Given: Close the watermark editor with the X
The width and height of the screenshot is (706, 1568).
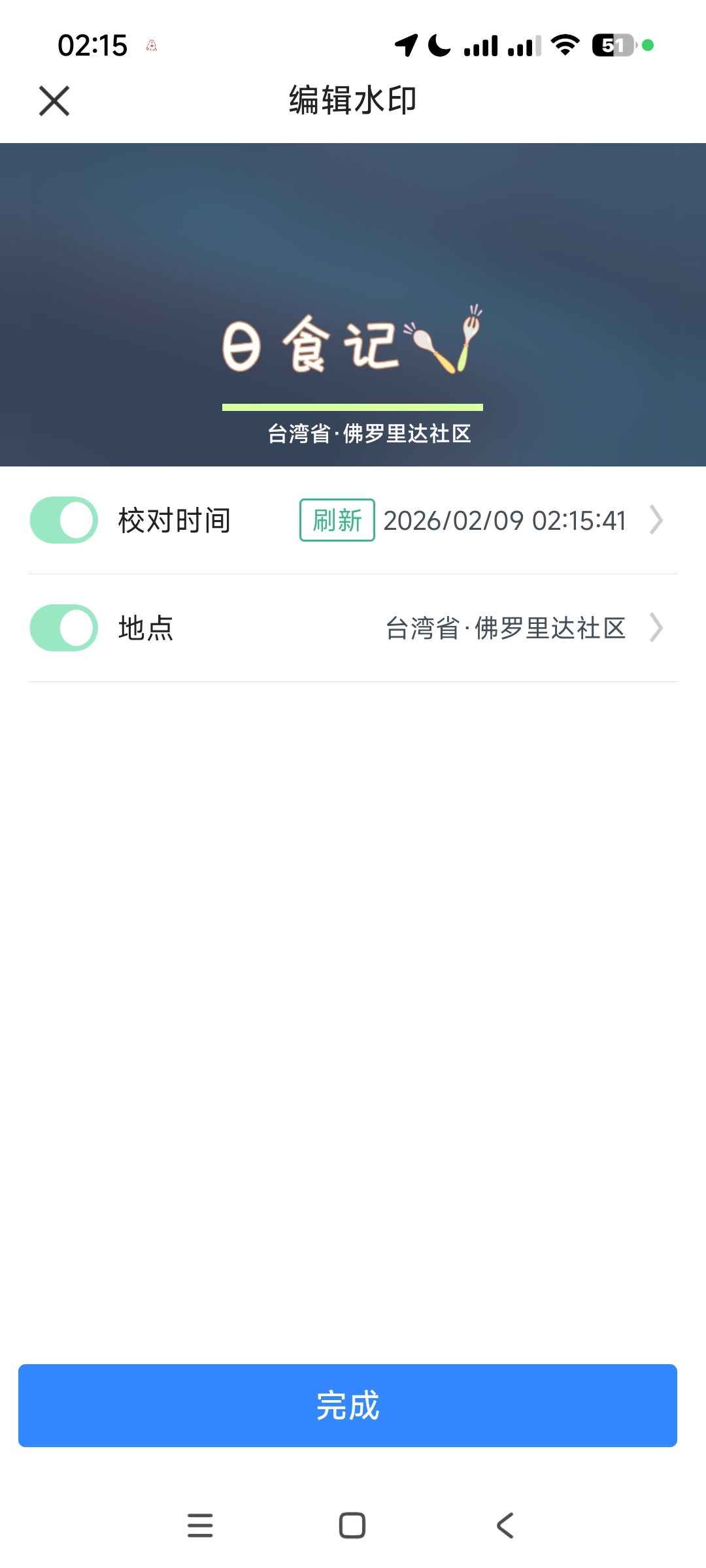Looking at the screenshot, I should click(54, 101).
